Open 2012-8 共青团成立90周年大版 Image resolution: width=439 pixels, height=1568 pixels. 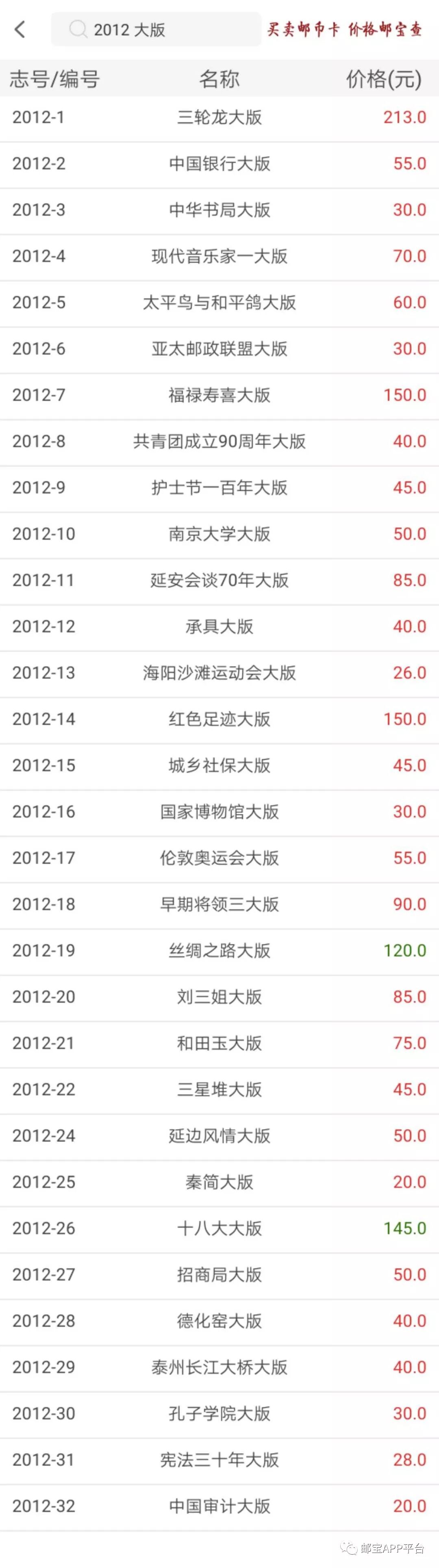(219, 441)
